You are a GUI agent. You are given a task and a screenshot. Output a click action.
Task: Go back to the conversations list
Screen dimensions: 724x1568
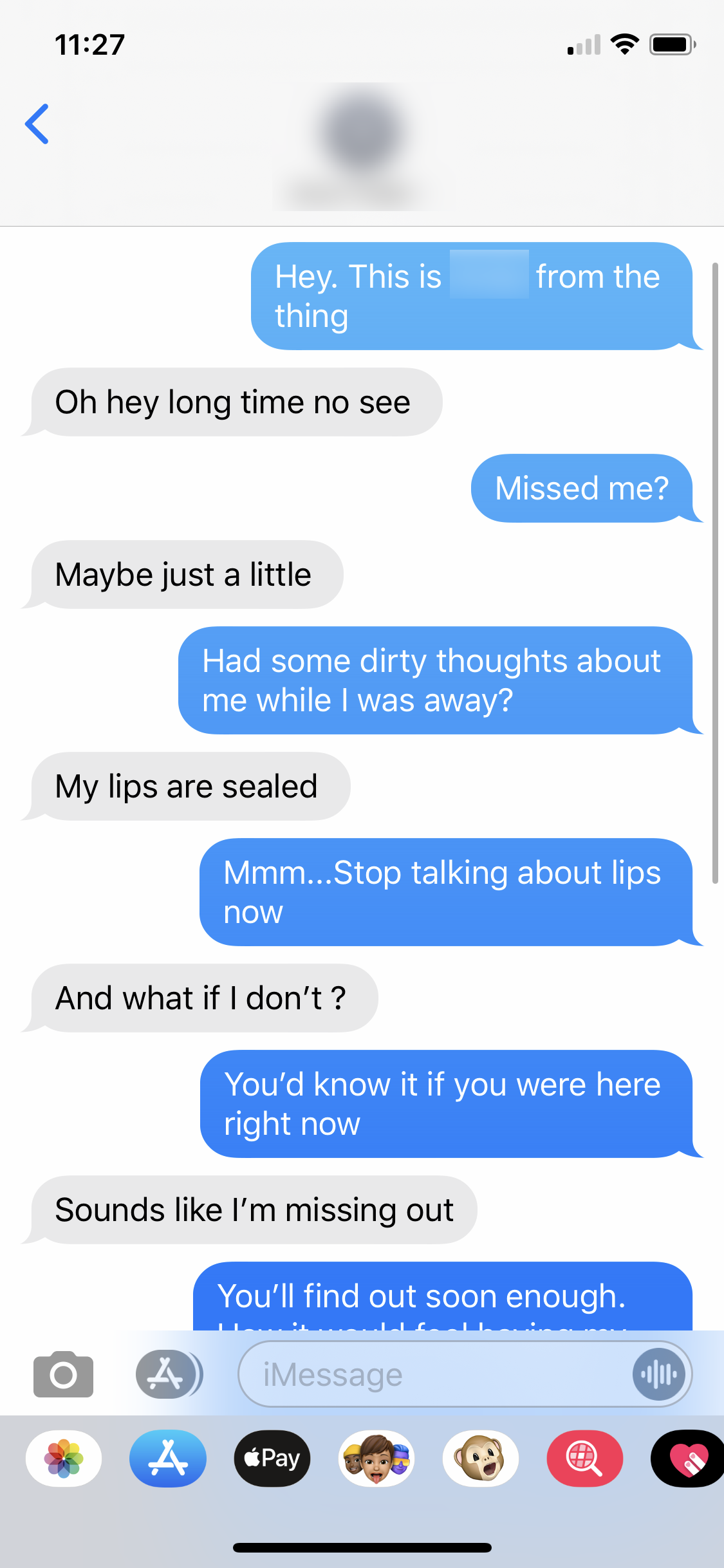pos(37,124)
